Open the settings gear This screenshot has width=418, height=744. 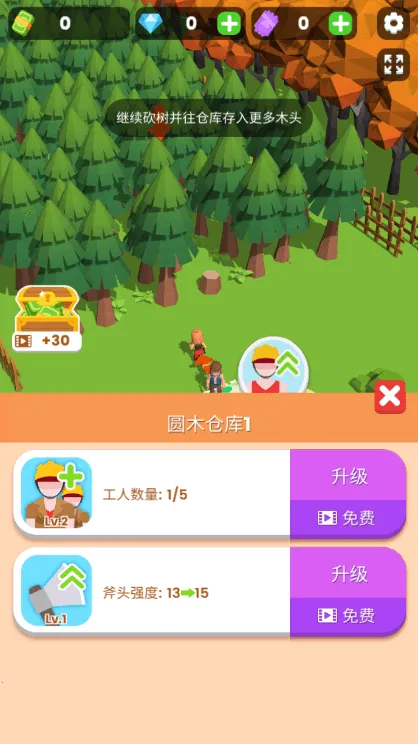pyautogui.click(x=393, y=22)
